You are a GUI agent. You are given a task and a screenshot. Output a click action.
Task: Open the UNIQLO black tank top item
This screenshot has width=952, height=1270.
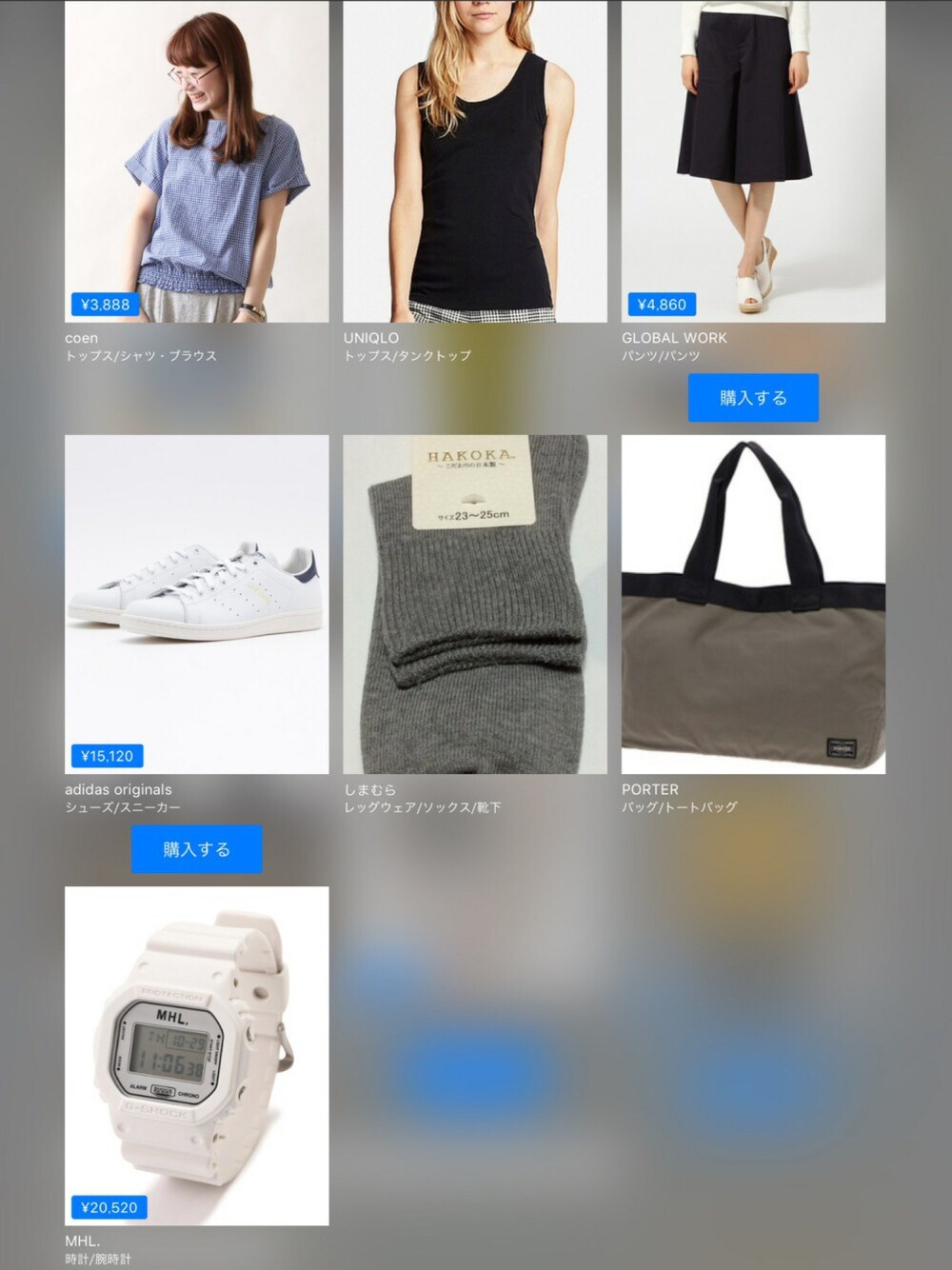click(x=474, y=162)
